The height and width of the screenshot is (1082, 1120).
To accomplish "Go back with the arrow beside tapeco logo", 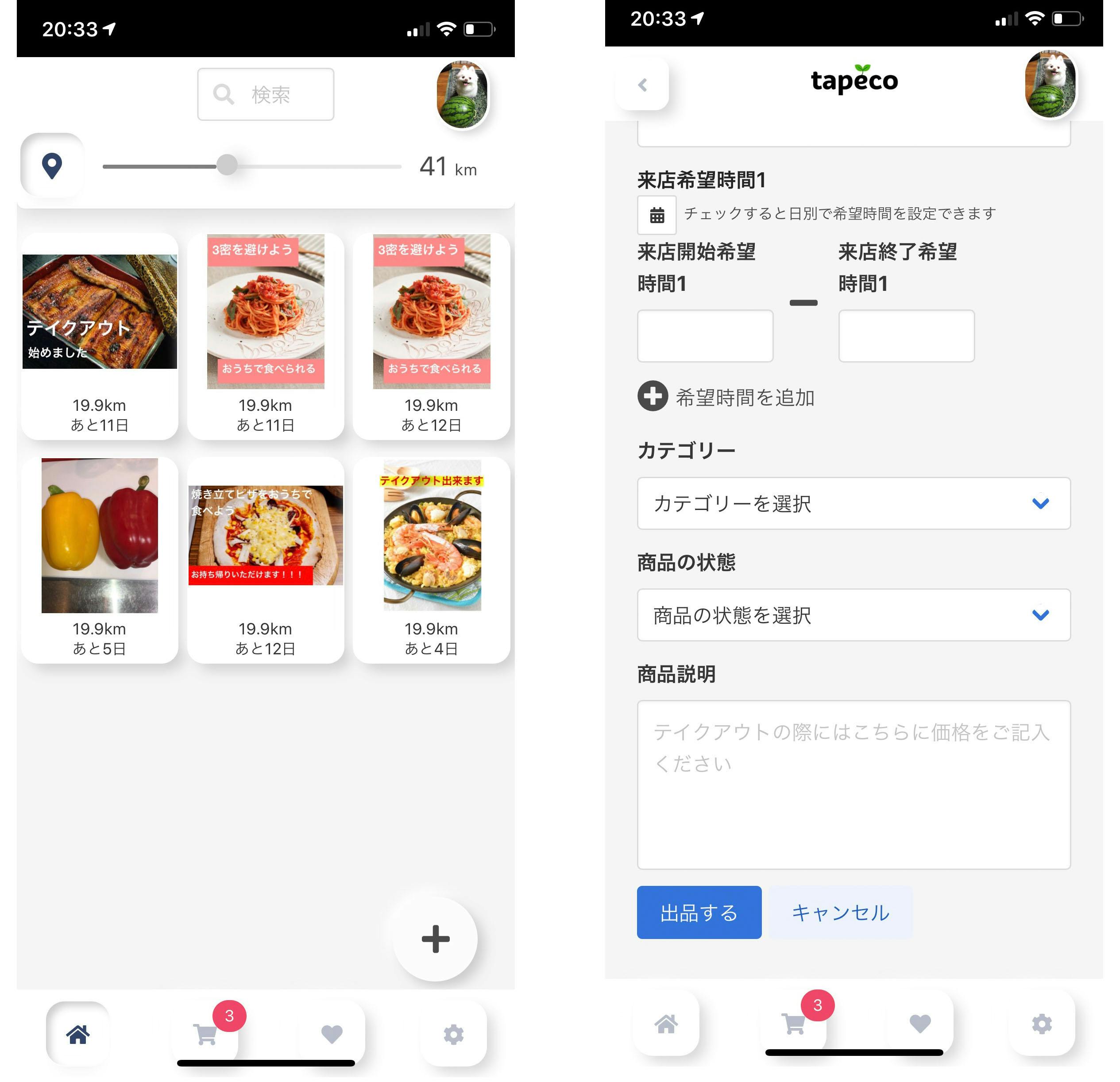I will 643,85.
